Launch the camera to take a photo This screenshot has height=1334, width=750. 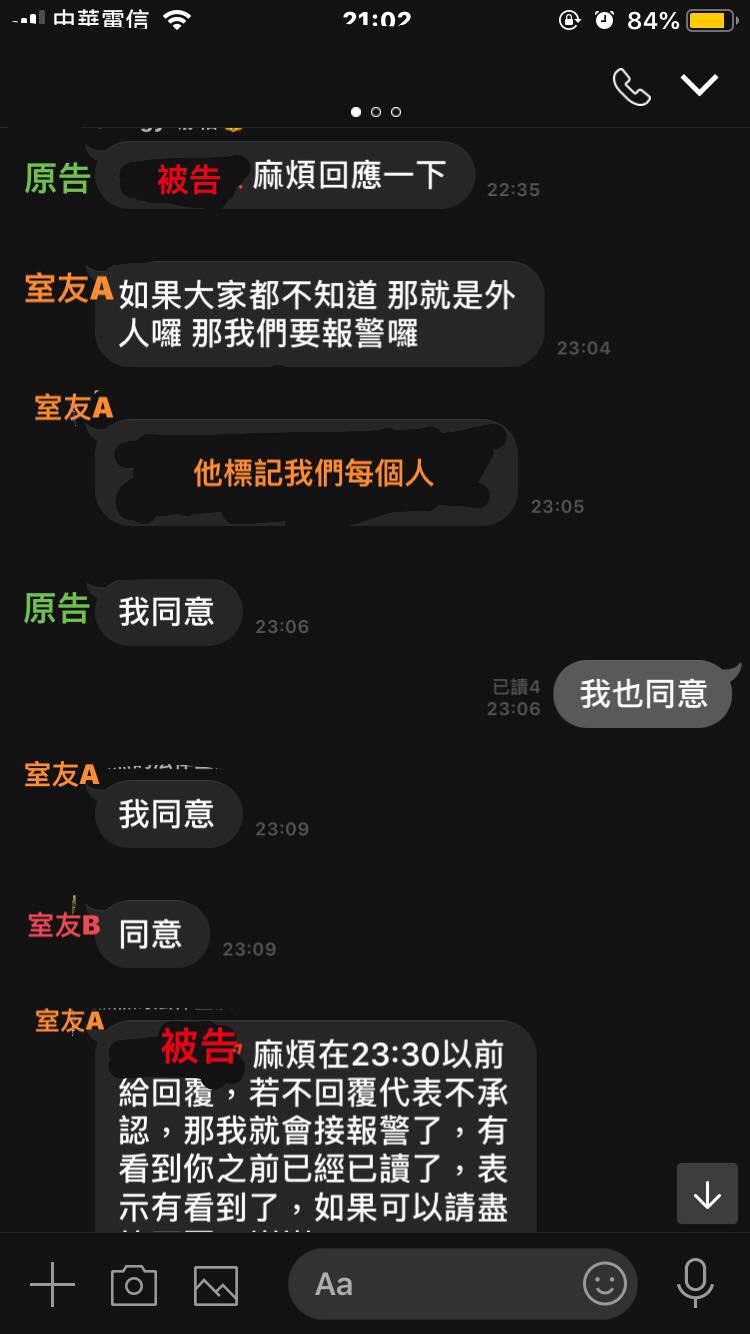pyautogui.click(x=134, y=1284)
